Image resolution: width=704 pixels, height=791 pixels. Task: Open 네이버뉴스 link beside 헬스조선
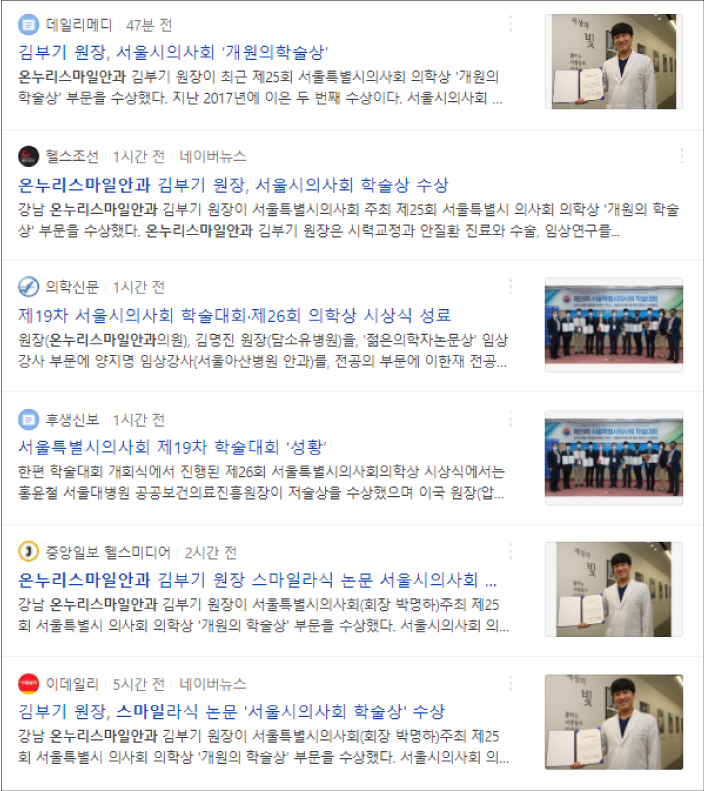point(213,156)
